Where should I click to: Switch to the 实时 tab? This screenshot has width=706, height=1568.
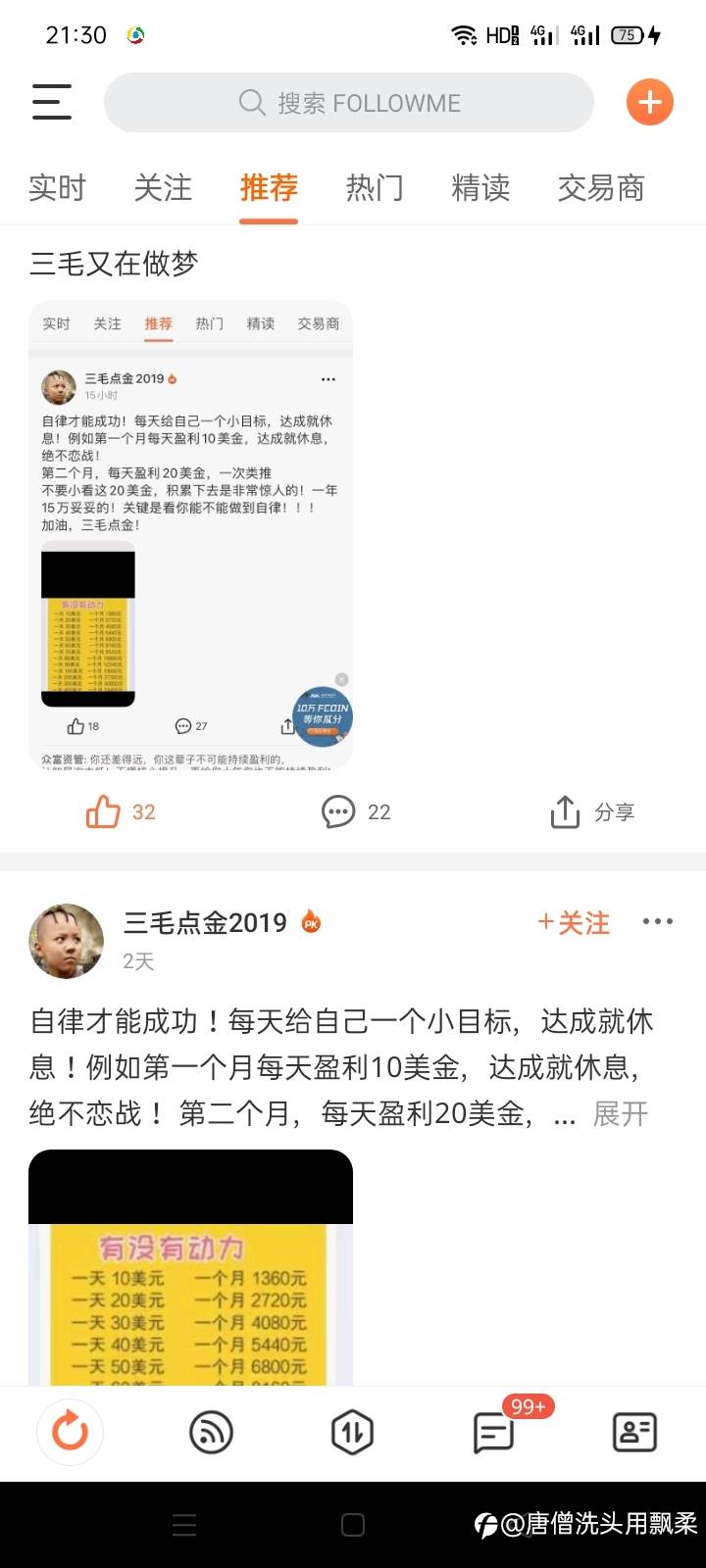[57, 187]
